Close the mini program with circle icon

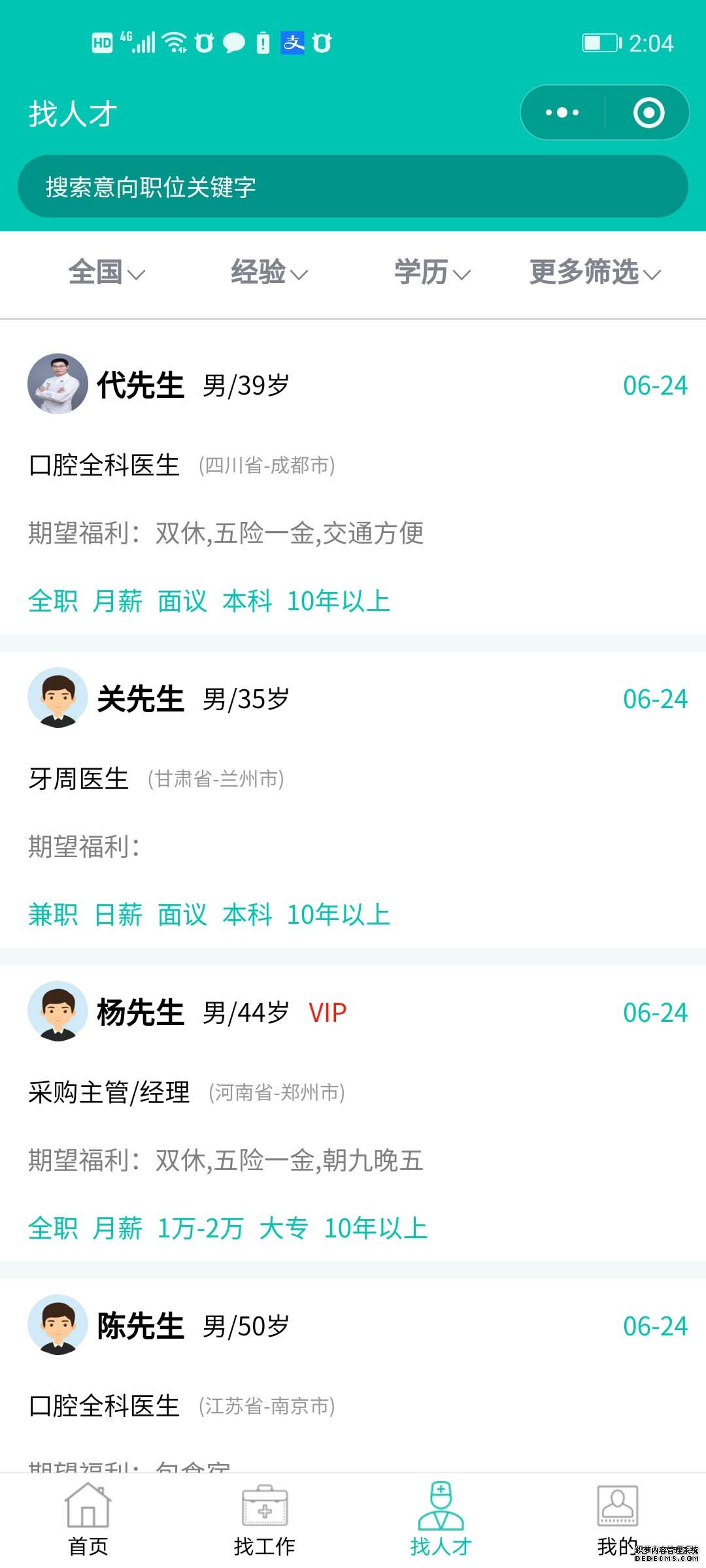648,112
